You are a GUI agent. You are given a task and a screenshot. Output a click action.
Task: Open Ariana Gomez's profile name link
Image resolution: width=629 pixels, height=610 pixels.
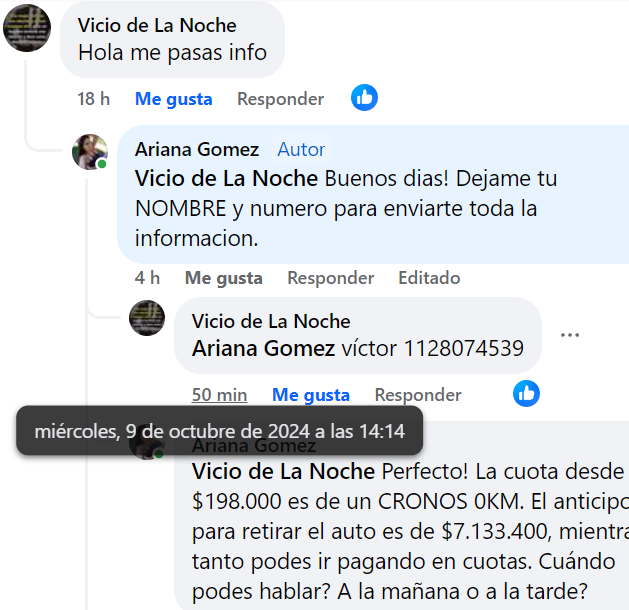tap(196, 149)
